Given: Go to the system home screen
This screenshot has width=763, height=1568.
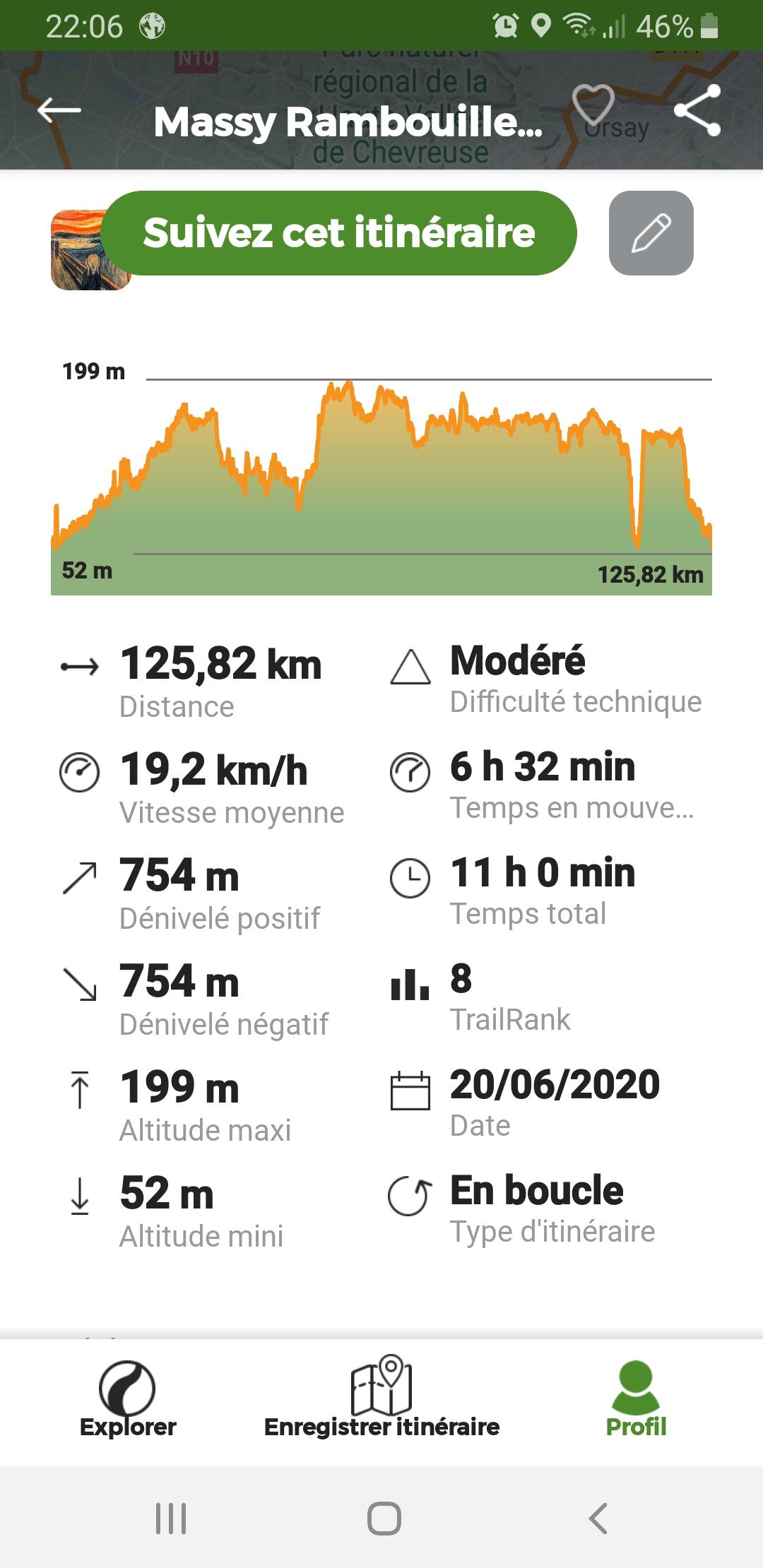Looking at the screenshot, I should pyautogui.click(x=384, y=1518).
